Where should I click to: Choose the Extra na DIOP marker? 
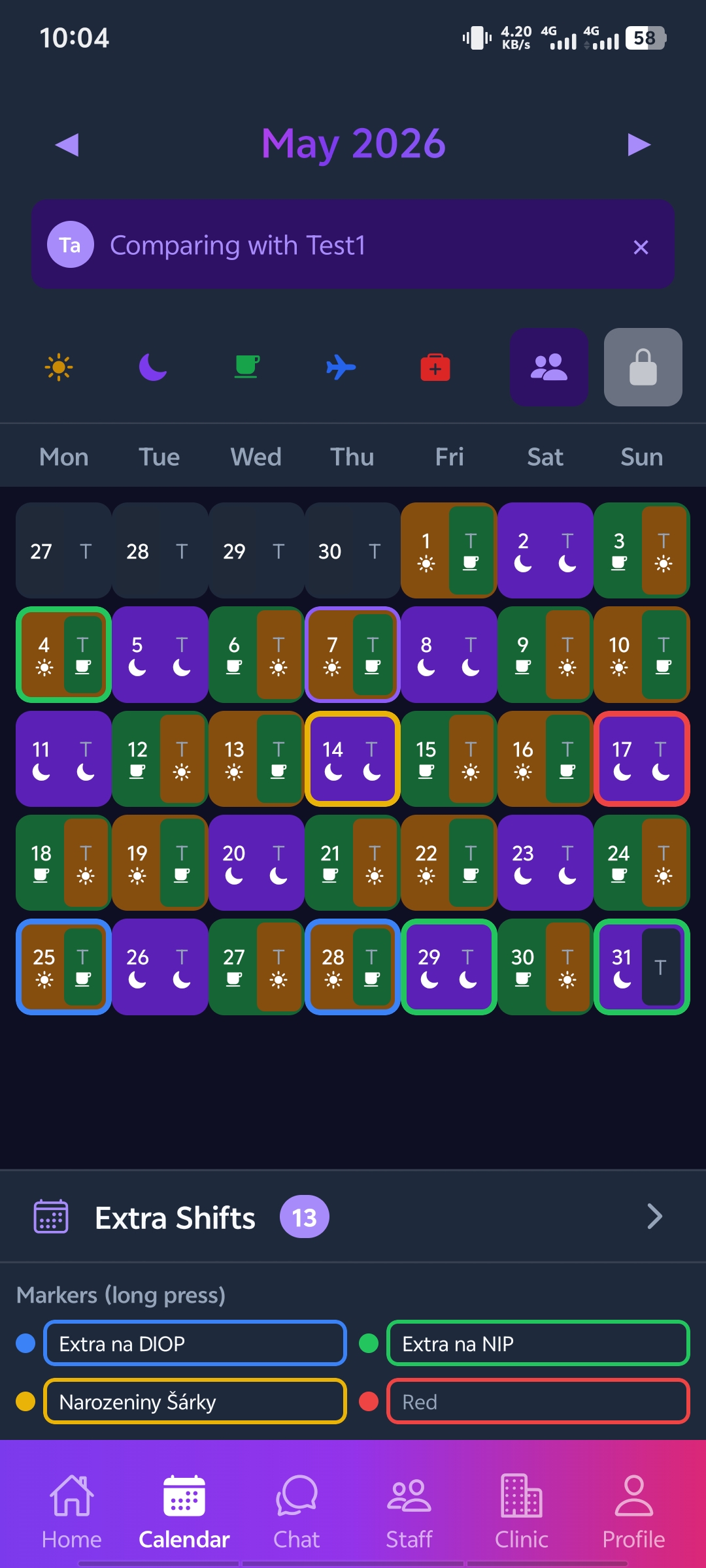pos(195,1343)
